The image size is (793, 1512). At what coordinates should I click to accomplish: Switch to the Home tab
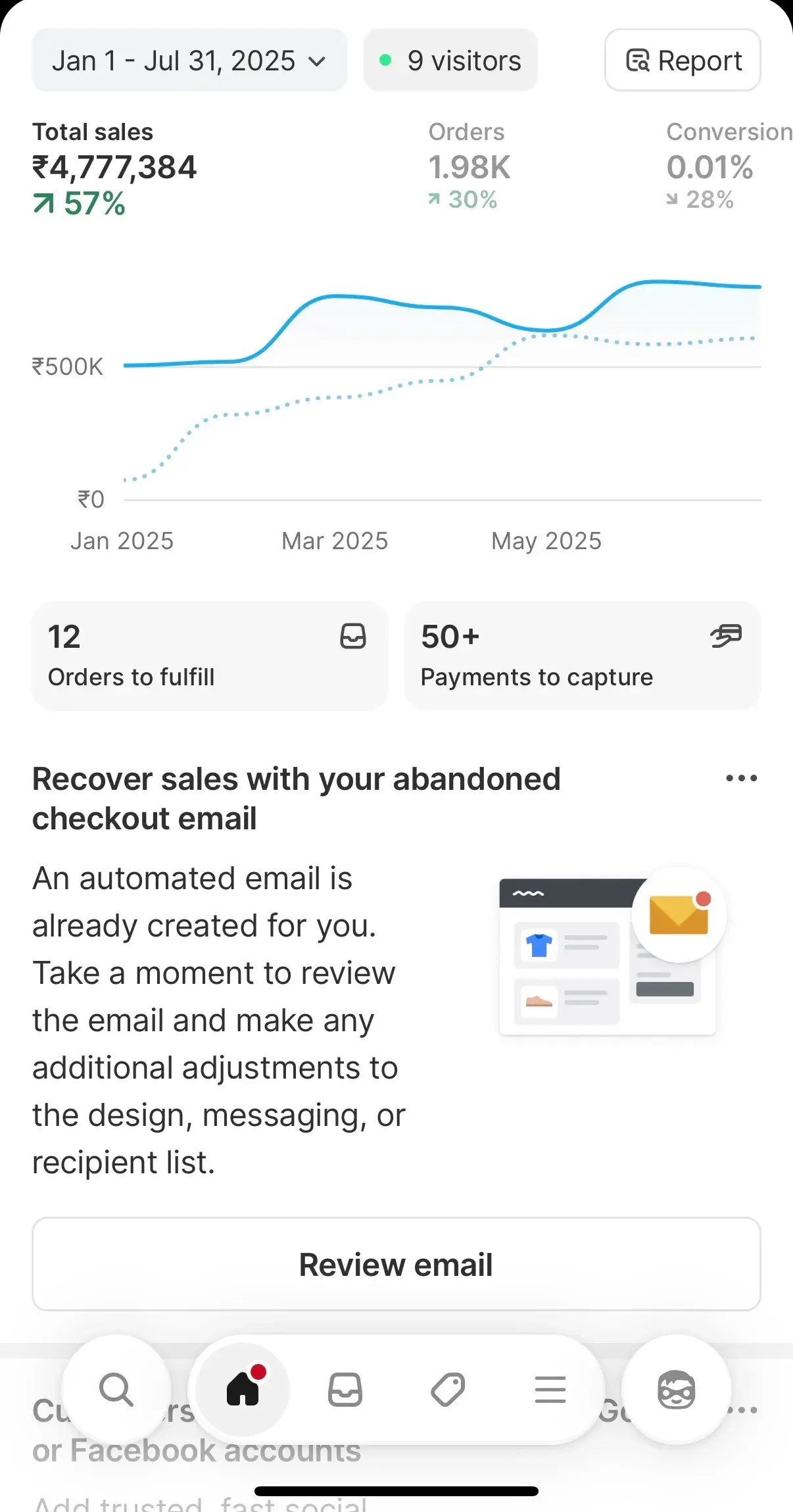(243, 1390)
